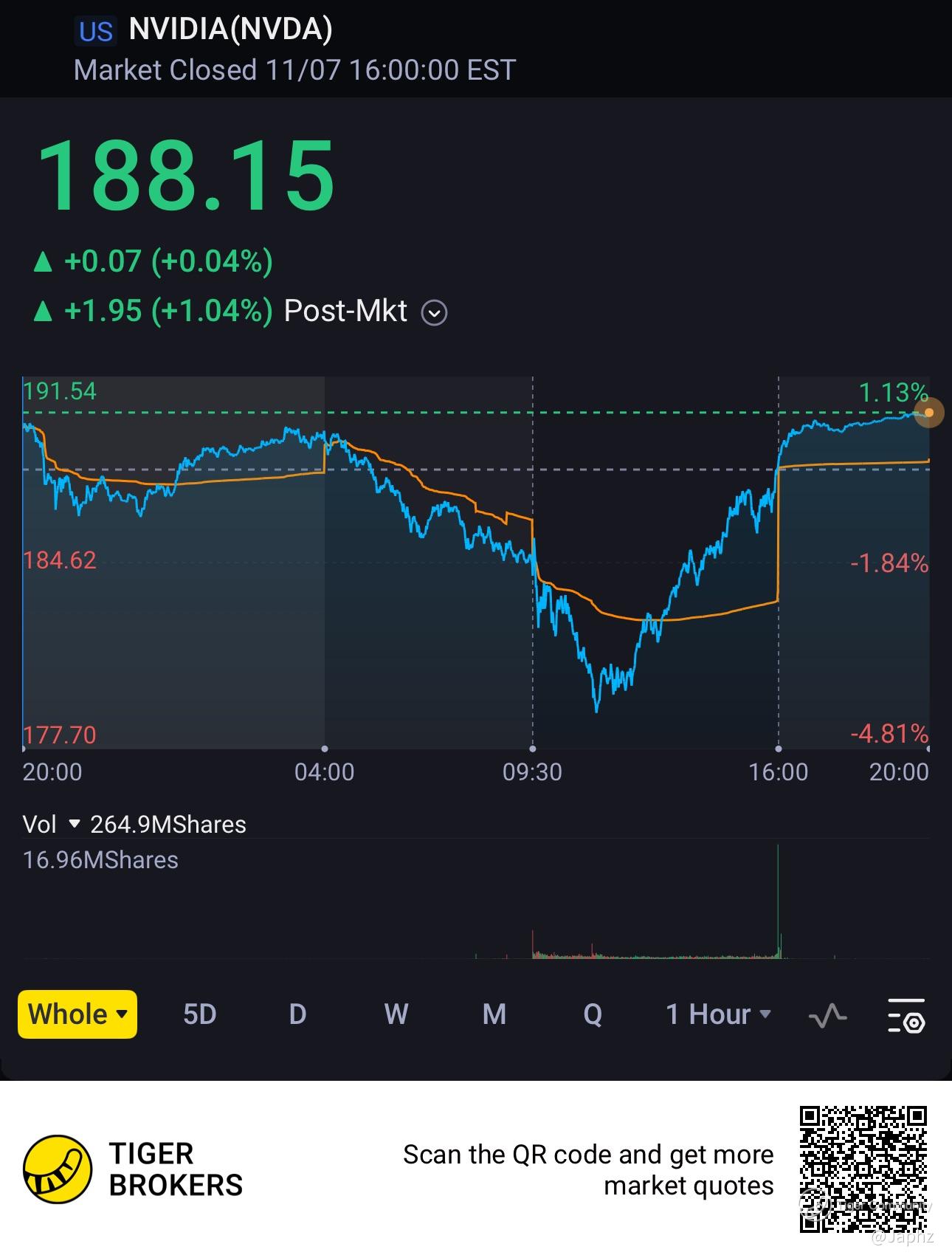952x1258 pixels.
Task: Switch chart to 5D view
Action: pyautogui.click(x=199, y=1014)
